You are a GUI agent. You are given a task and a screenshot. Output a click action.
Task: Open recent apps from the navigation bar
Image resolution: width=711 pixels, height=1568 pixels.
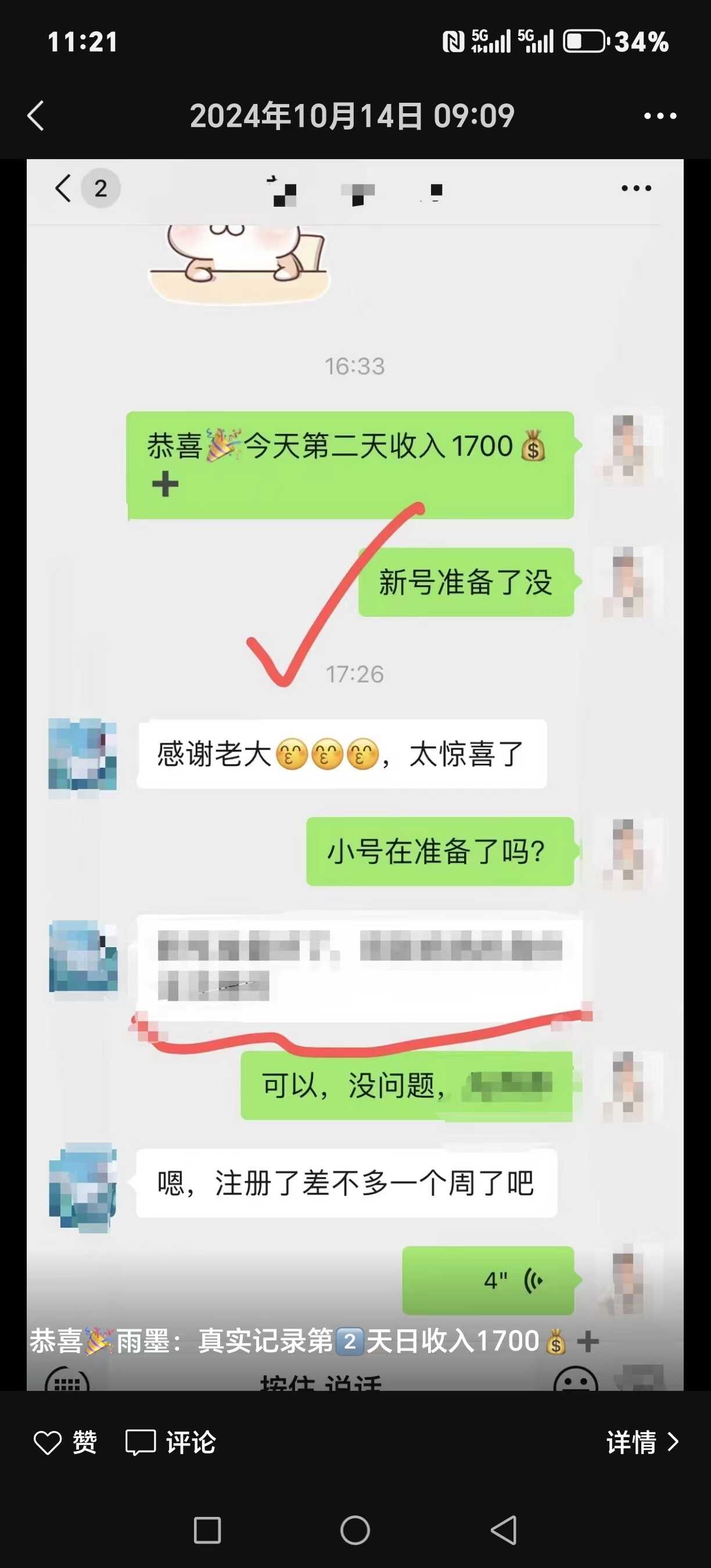pyautogui.click(x=207, y=1530)
